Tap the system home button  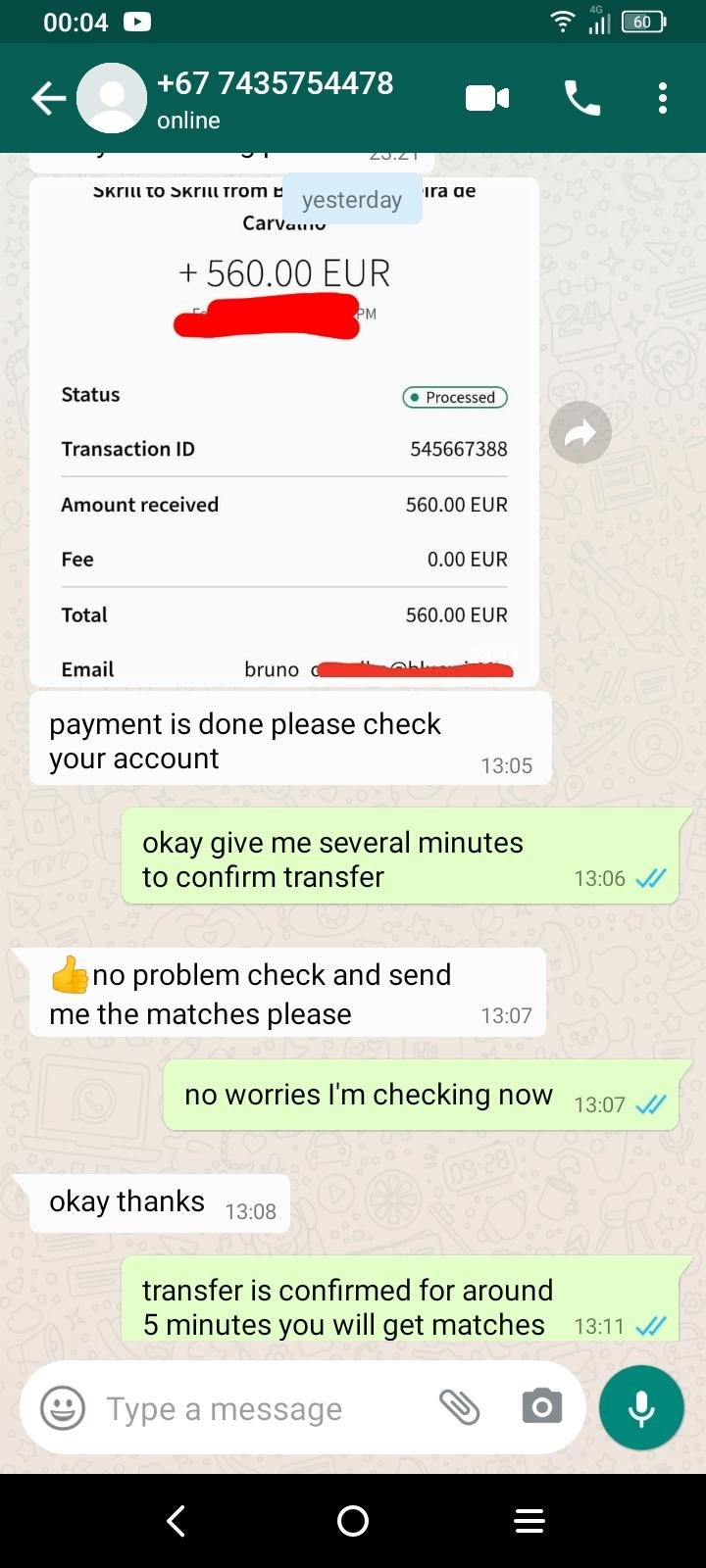tap(353, 1521)
